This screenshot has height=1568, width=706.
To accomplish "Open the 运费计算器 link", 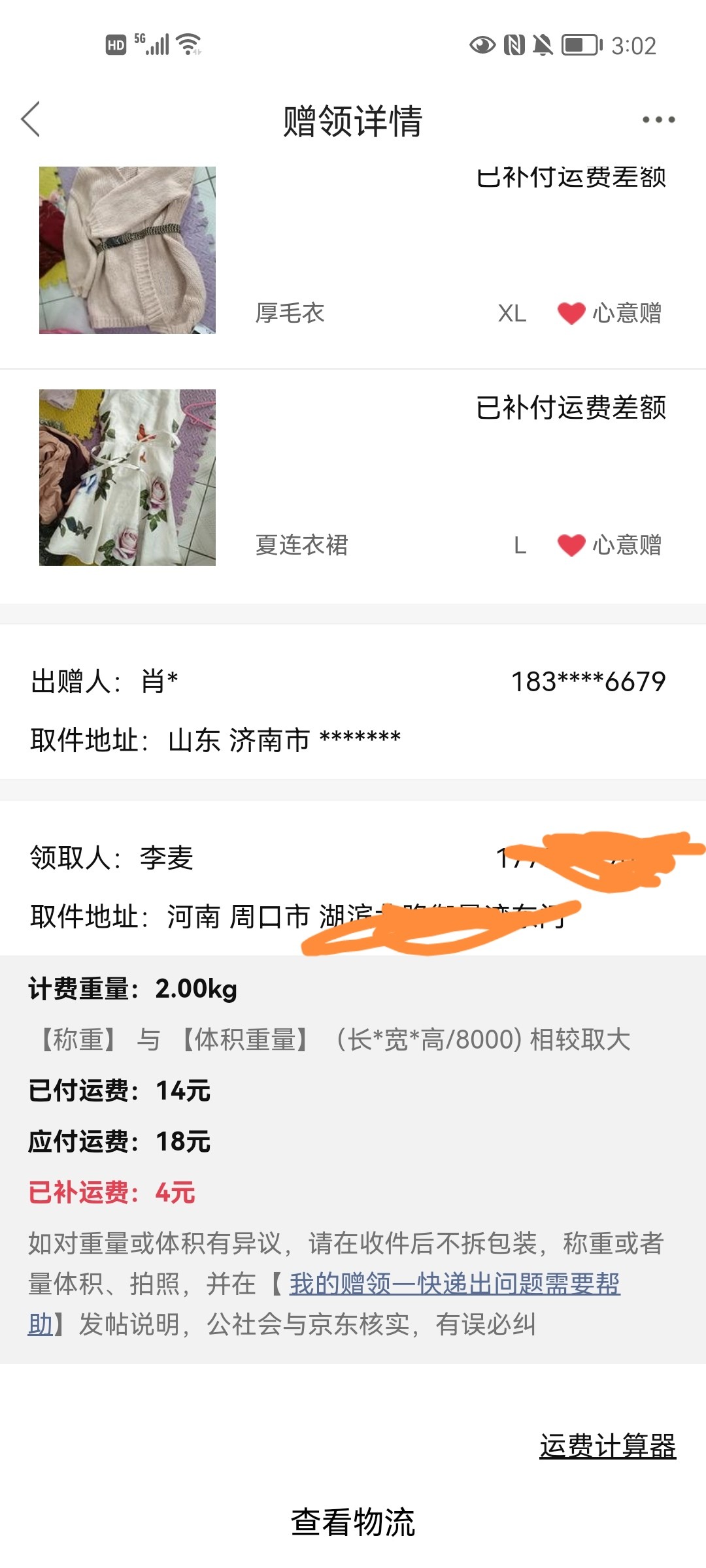I will coord(607,1446).
